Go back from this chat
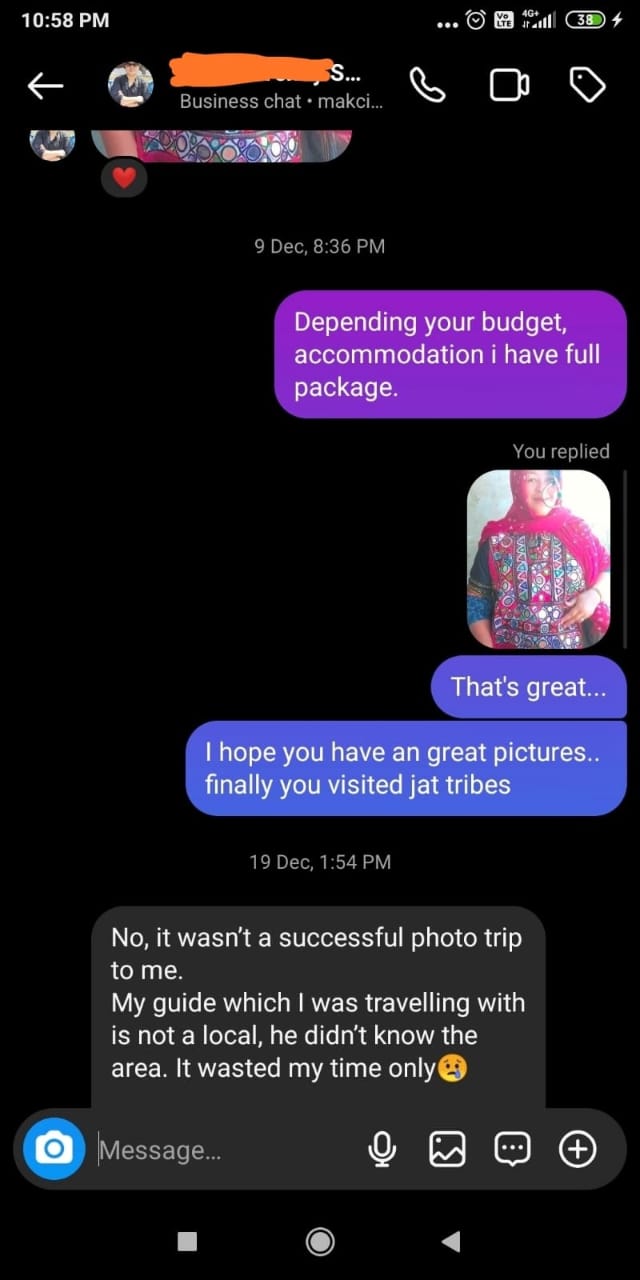The image size is (640, 1280). (x=45, y=87)
